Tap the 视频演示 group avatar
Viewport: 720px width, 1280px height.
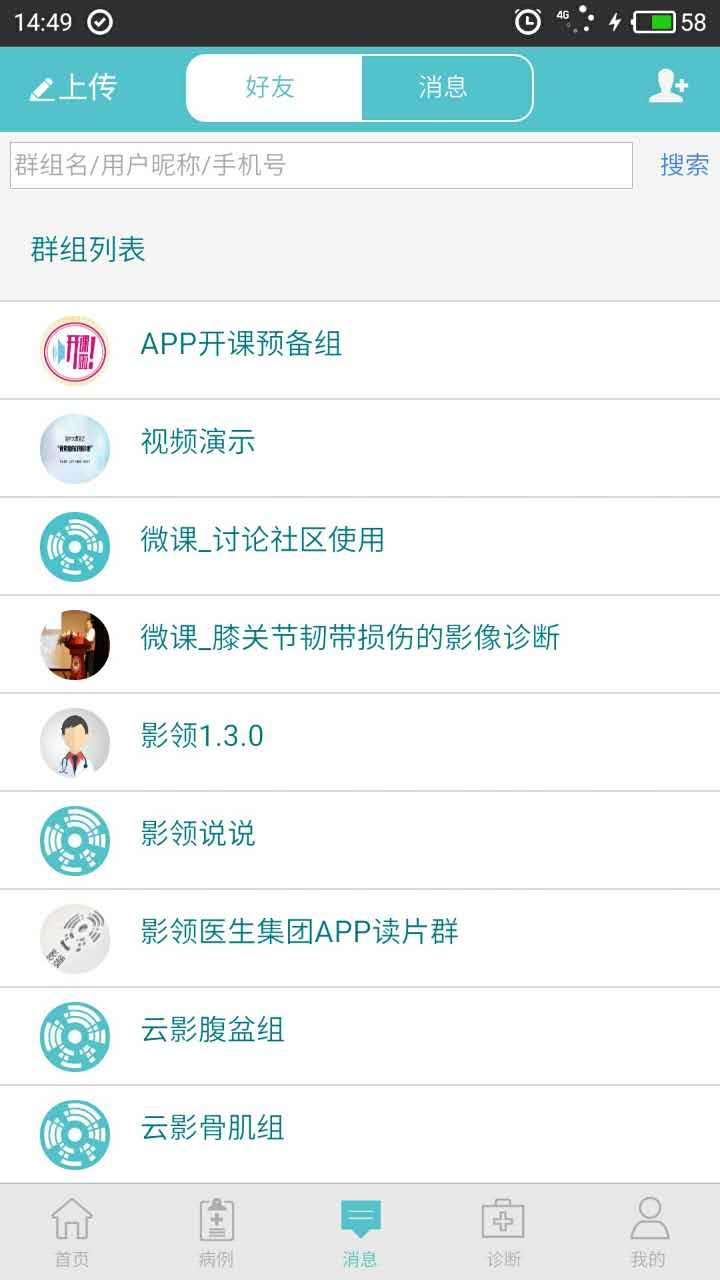74,448
